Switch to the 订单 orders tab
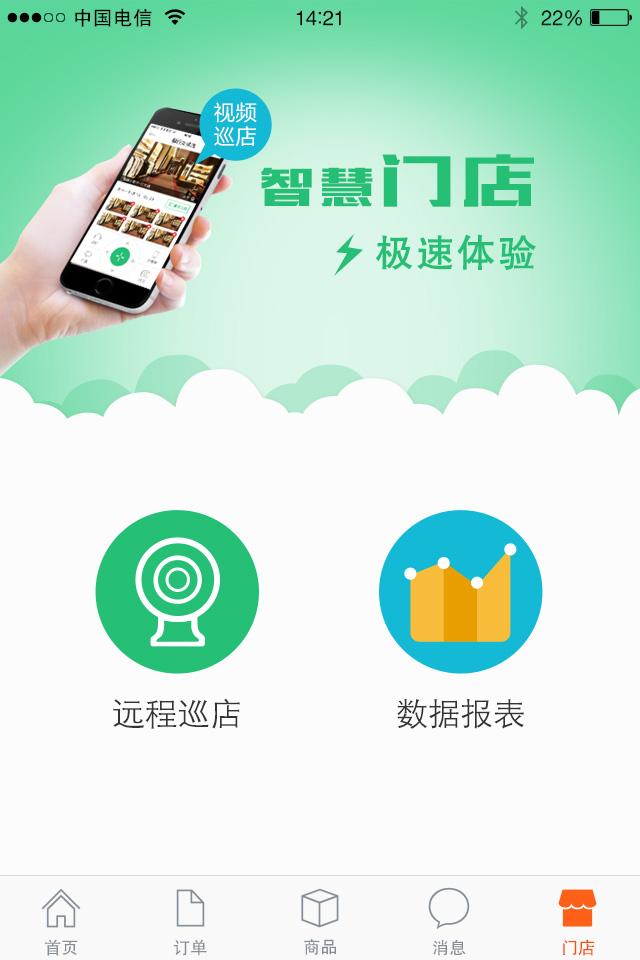 pos(190,920)
